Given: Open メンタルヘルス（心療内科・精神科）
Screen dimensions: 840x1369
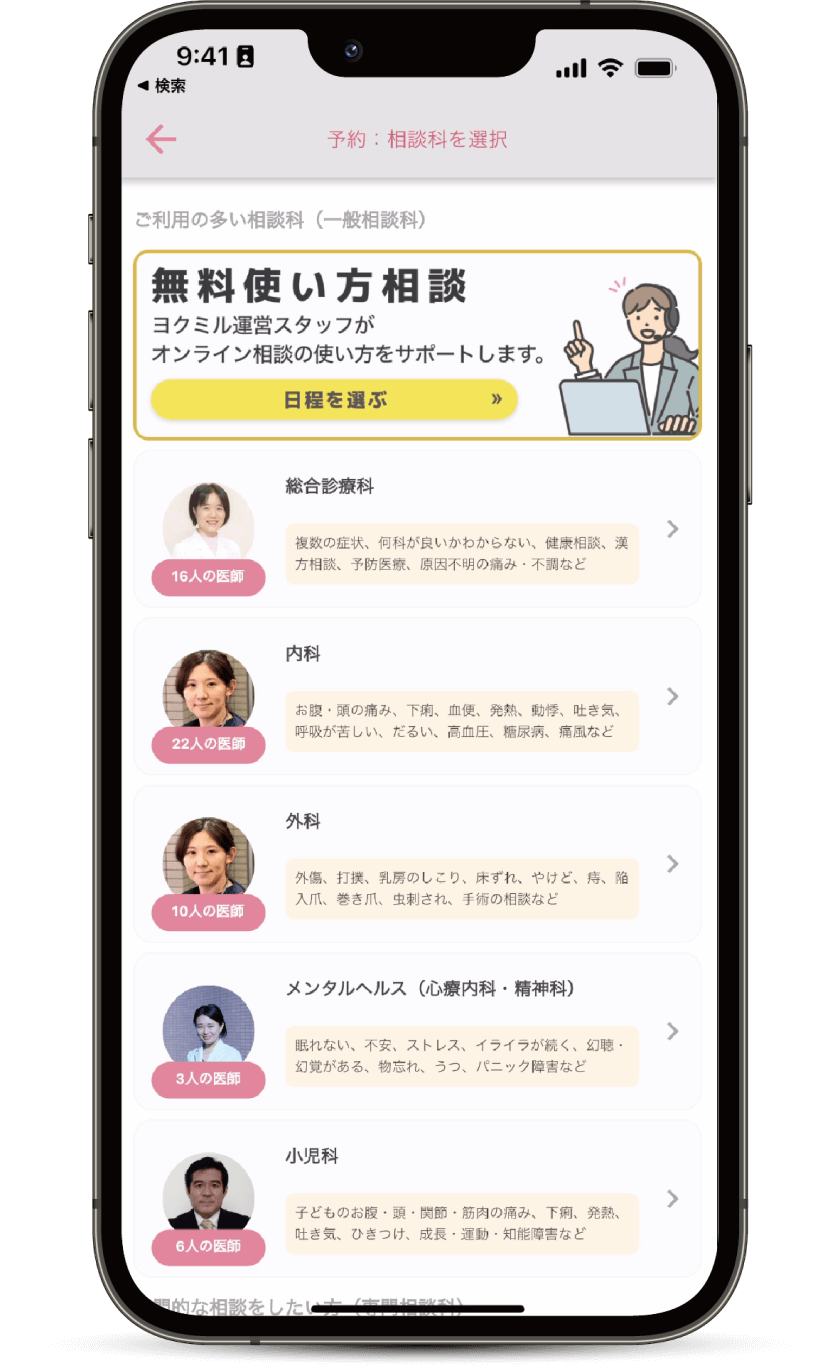Looking at the screenshot, I should point(417,1031).
